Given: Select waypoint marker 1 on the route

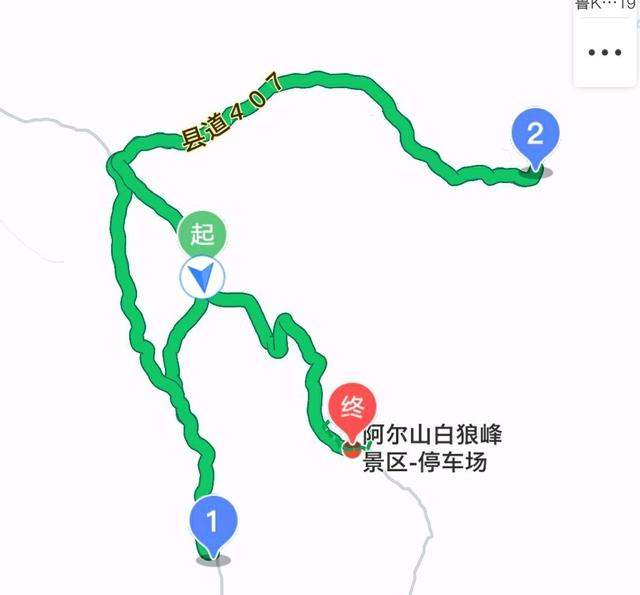Looking at the screenshot, I should click(212, 523).
